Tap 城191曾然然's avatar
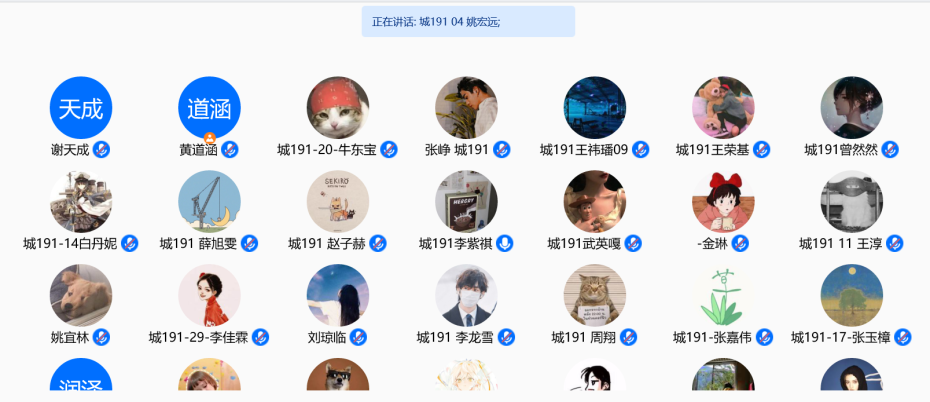The width and height of the screenshot is (930, 402). (x=852, y=108)
